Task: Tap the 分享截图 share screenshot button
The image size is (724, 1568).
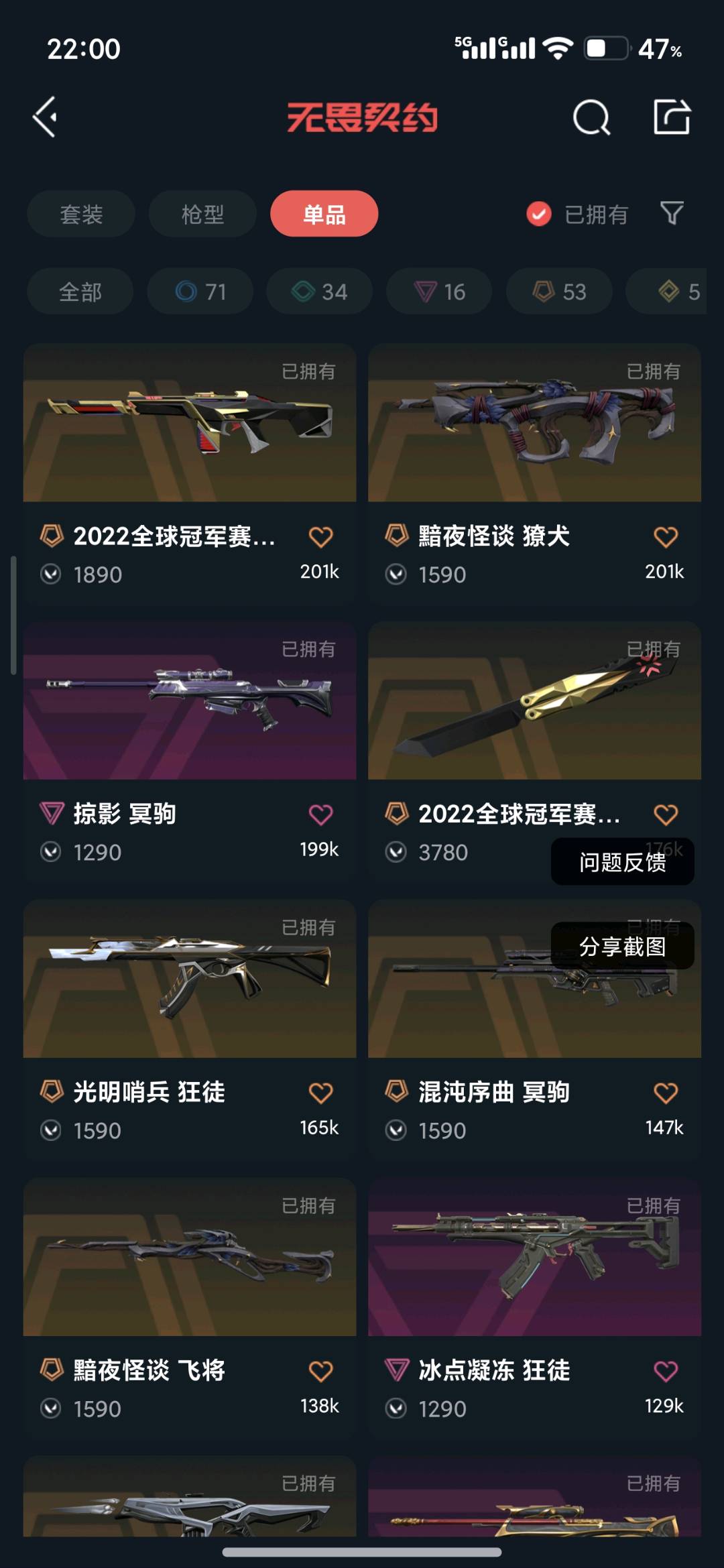Action: tap(622, 946)
